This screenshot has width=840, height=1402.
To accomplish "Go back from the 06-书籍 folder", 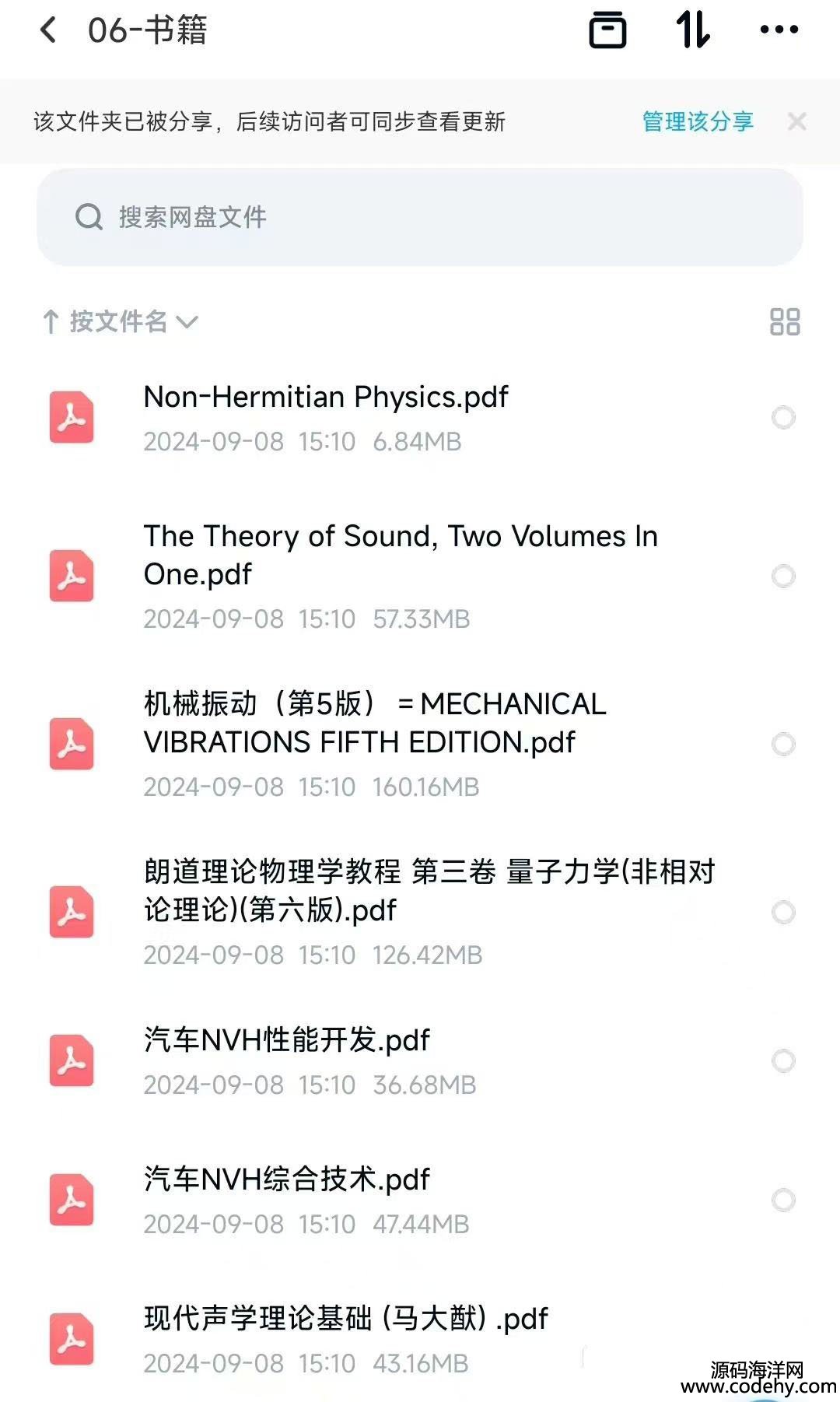I will [x=48, y=31].
